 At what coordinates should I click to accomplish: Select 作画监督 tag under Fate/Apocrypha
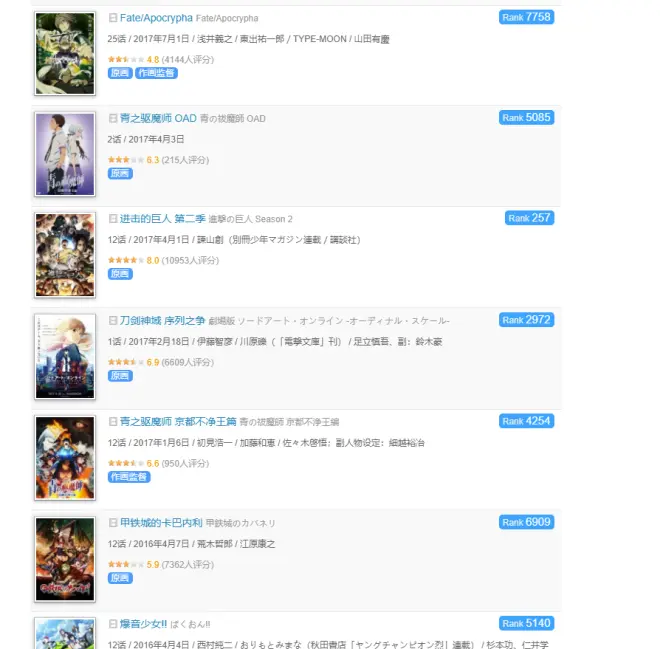[156, 73]
